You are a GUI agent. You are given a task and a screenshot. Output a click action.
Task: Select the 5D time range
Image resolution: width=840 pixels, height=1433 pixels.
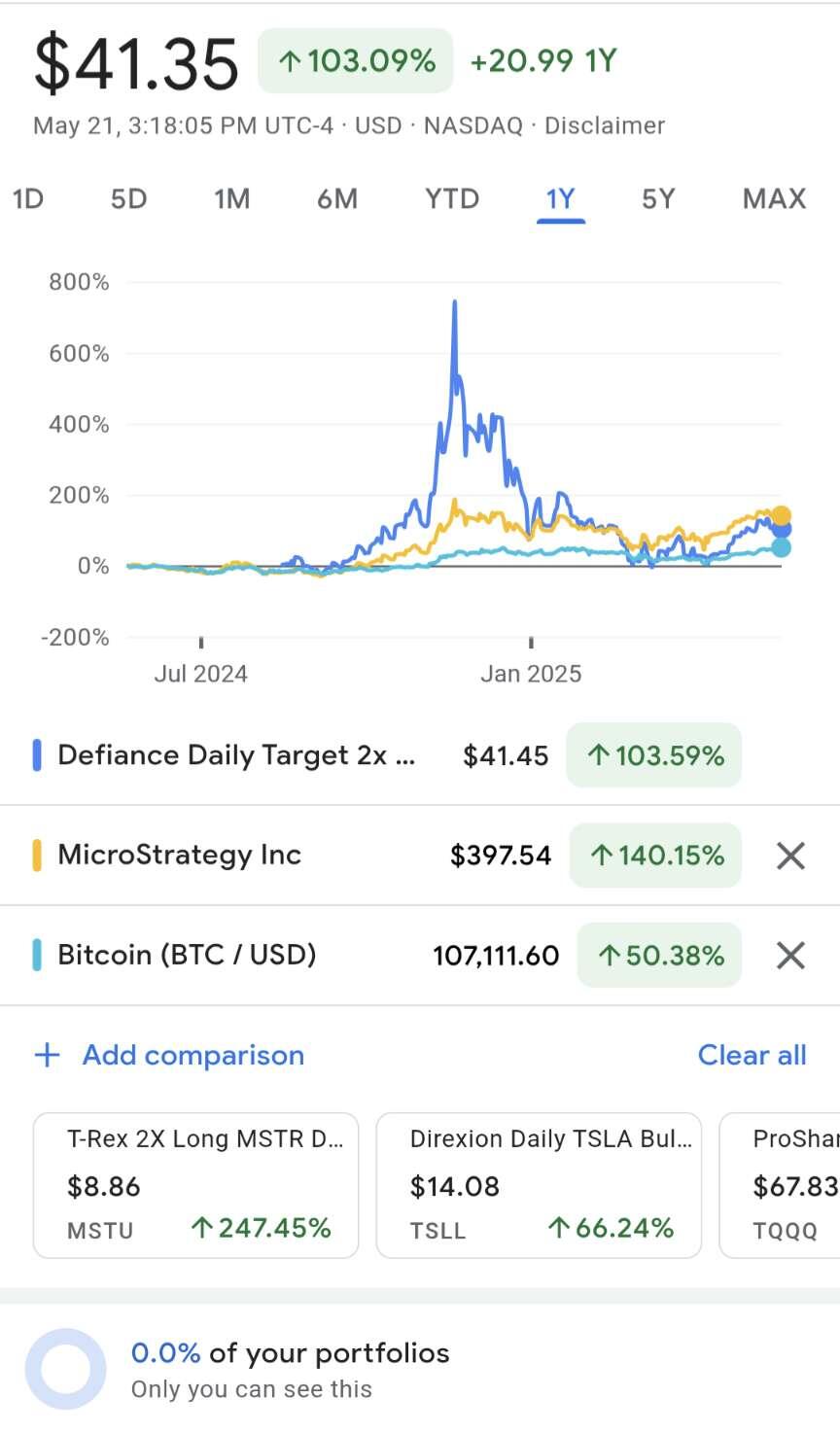click(128, 198)
